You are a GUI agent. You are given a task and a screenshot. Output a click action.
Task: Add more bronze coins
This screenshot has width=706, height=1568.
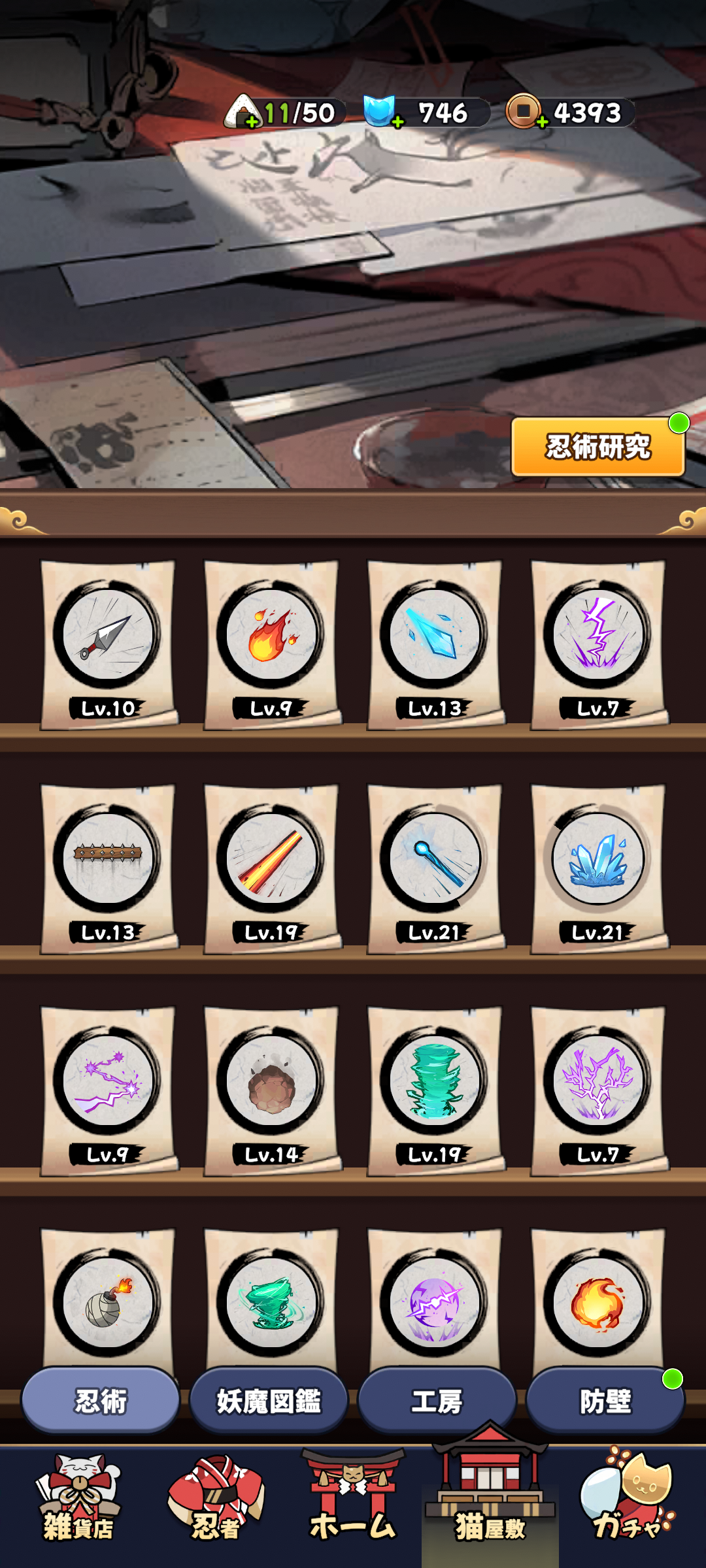pos(542,121)
